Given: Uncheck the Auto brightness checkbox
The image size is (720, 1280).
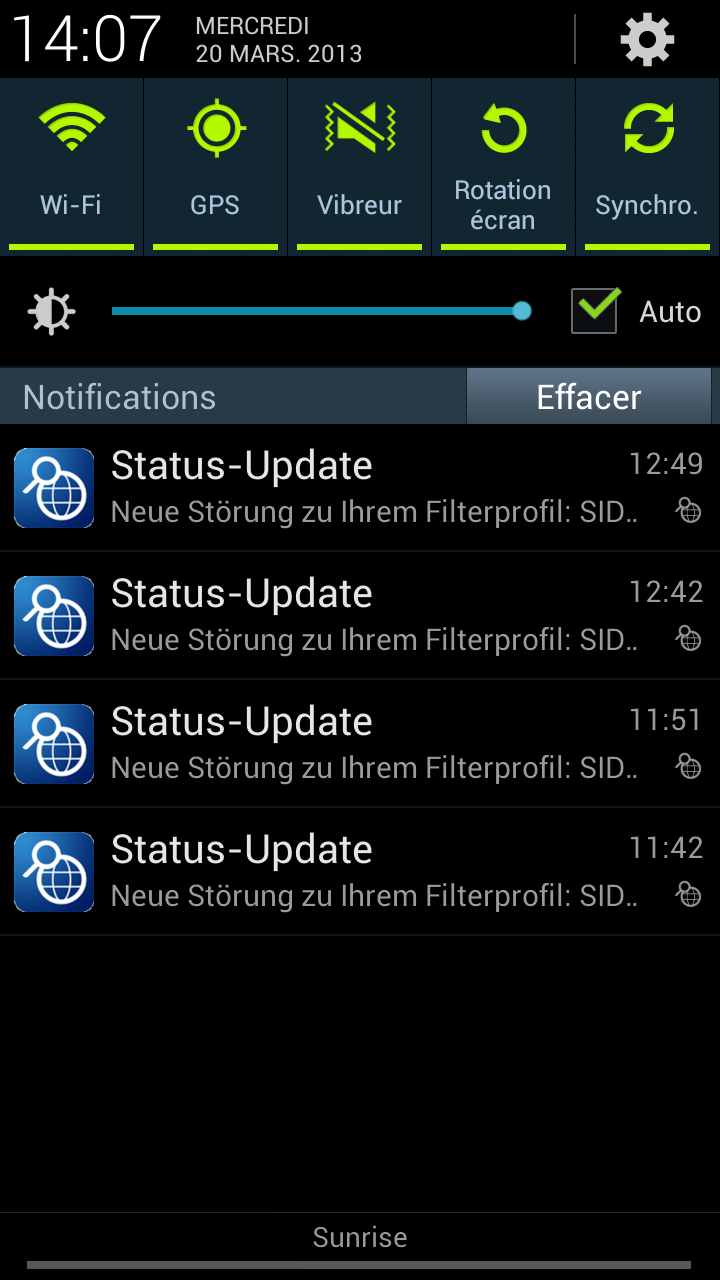Looking at the screenshot, I should (594, 311).
